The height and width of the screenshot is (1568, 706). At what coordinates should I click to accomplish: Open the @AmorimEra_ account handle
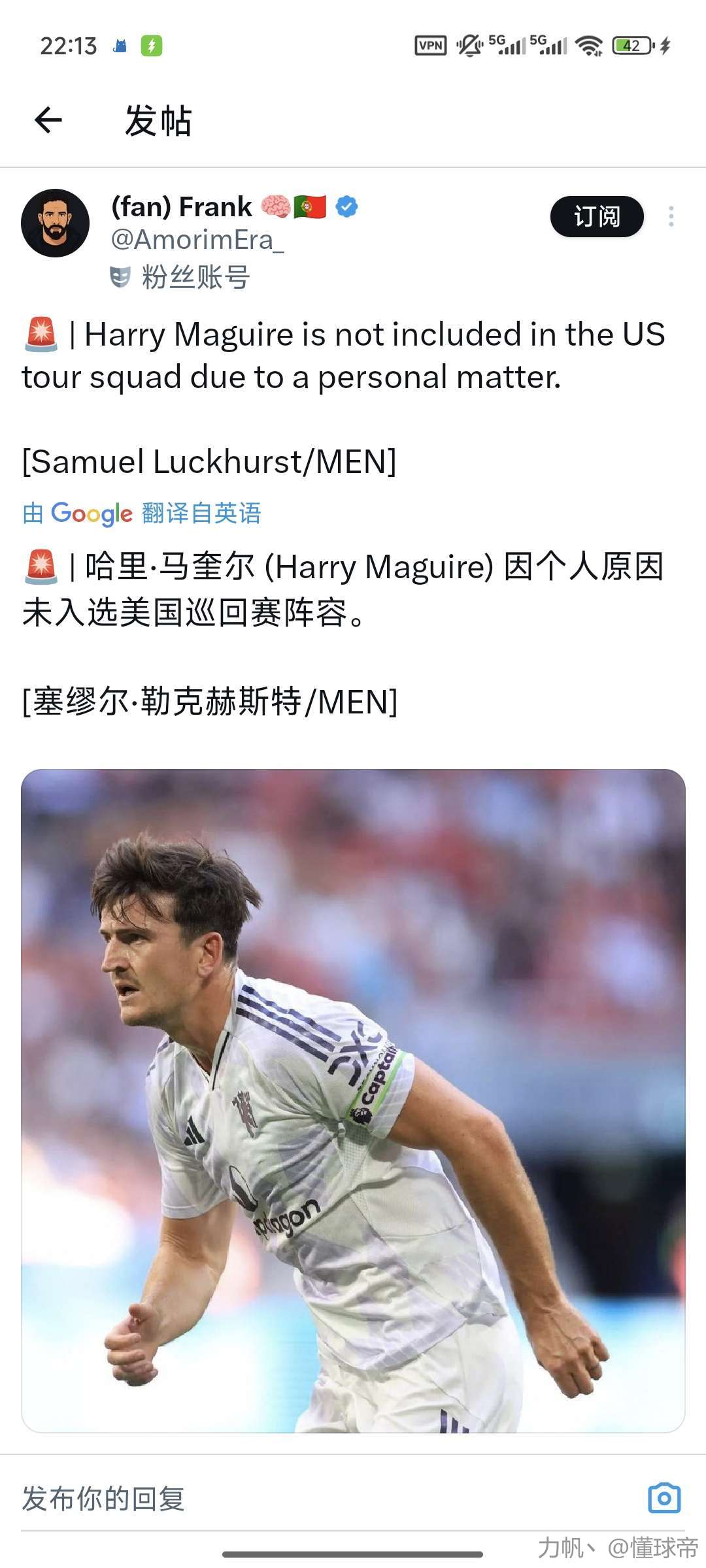[197, 240]
